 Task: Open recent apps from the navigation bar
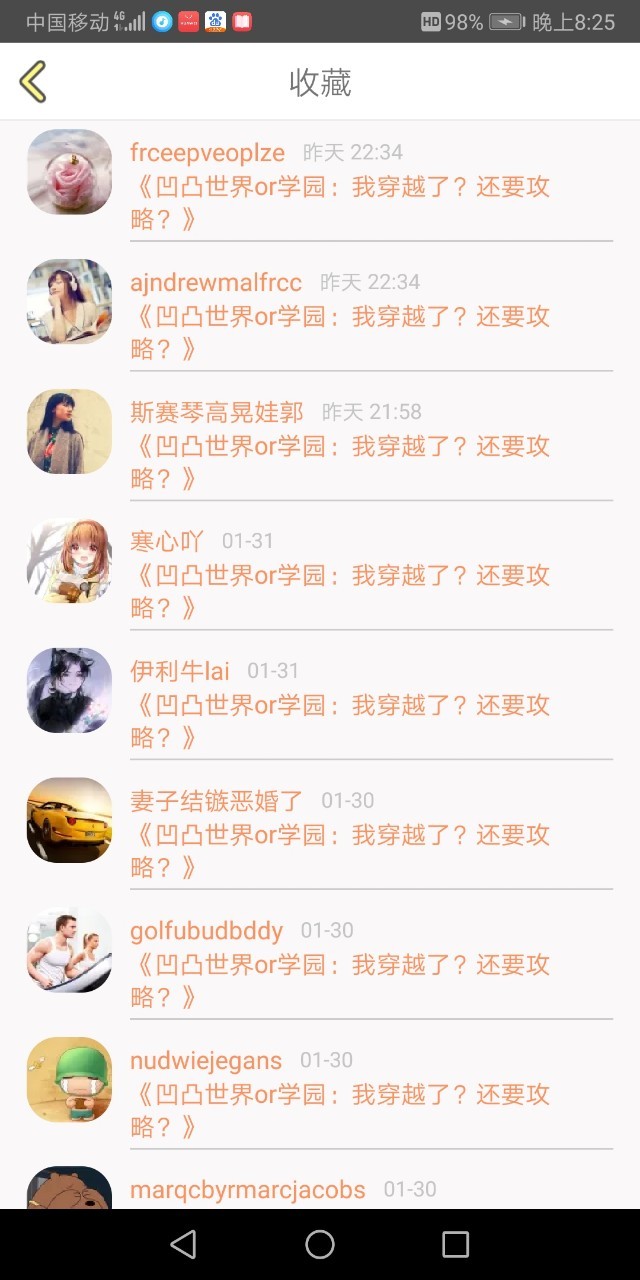pos(455,1244)
